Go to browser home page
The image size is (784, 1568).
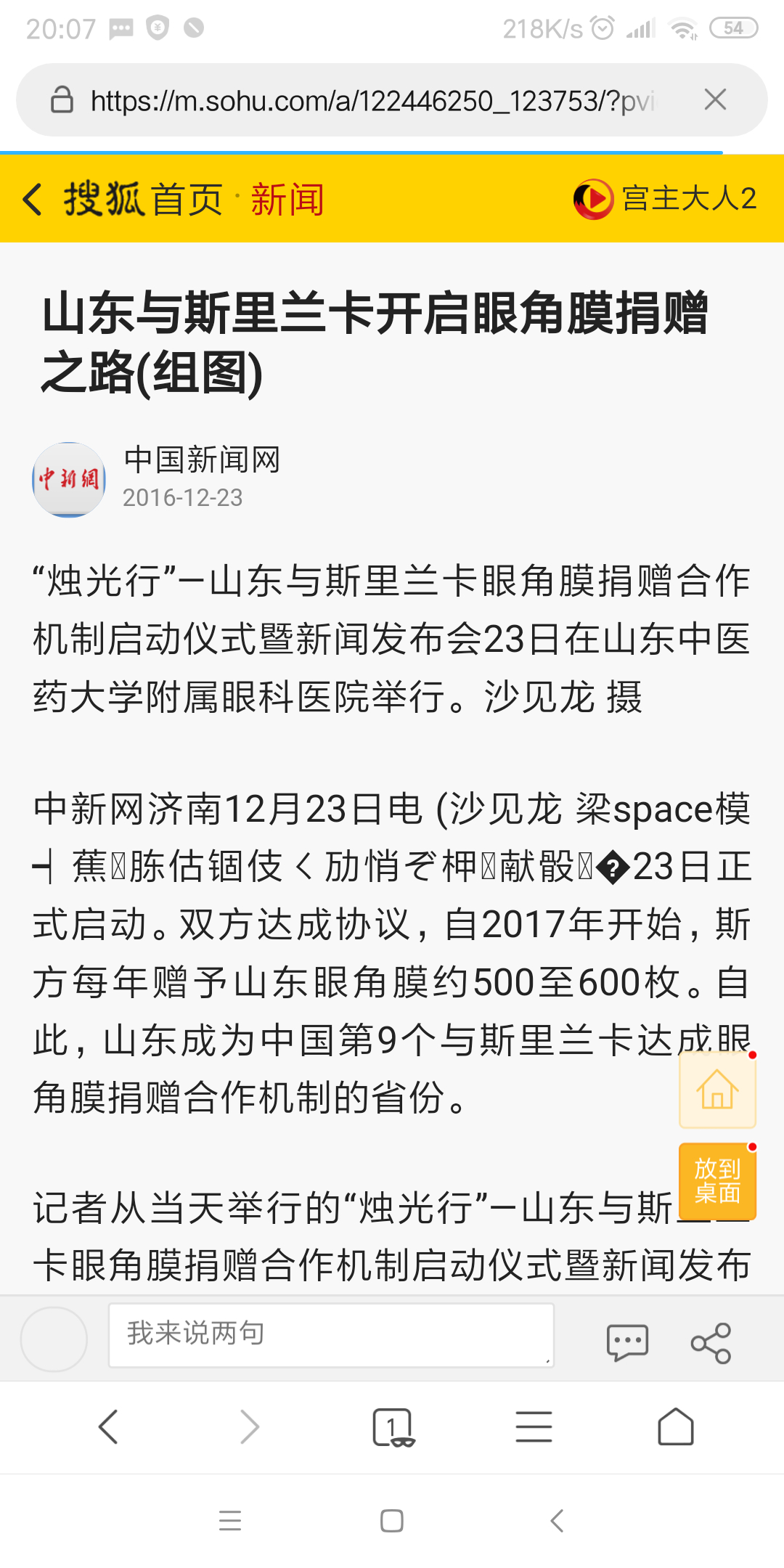[675, 1427]
